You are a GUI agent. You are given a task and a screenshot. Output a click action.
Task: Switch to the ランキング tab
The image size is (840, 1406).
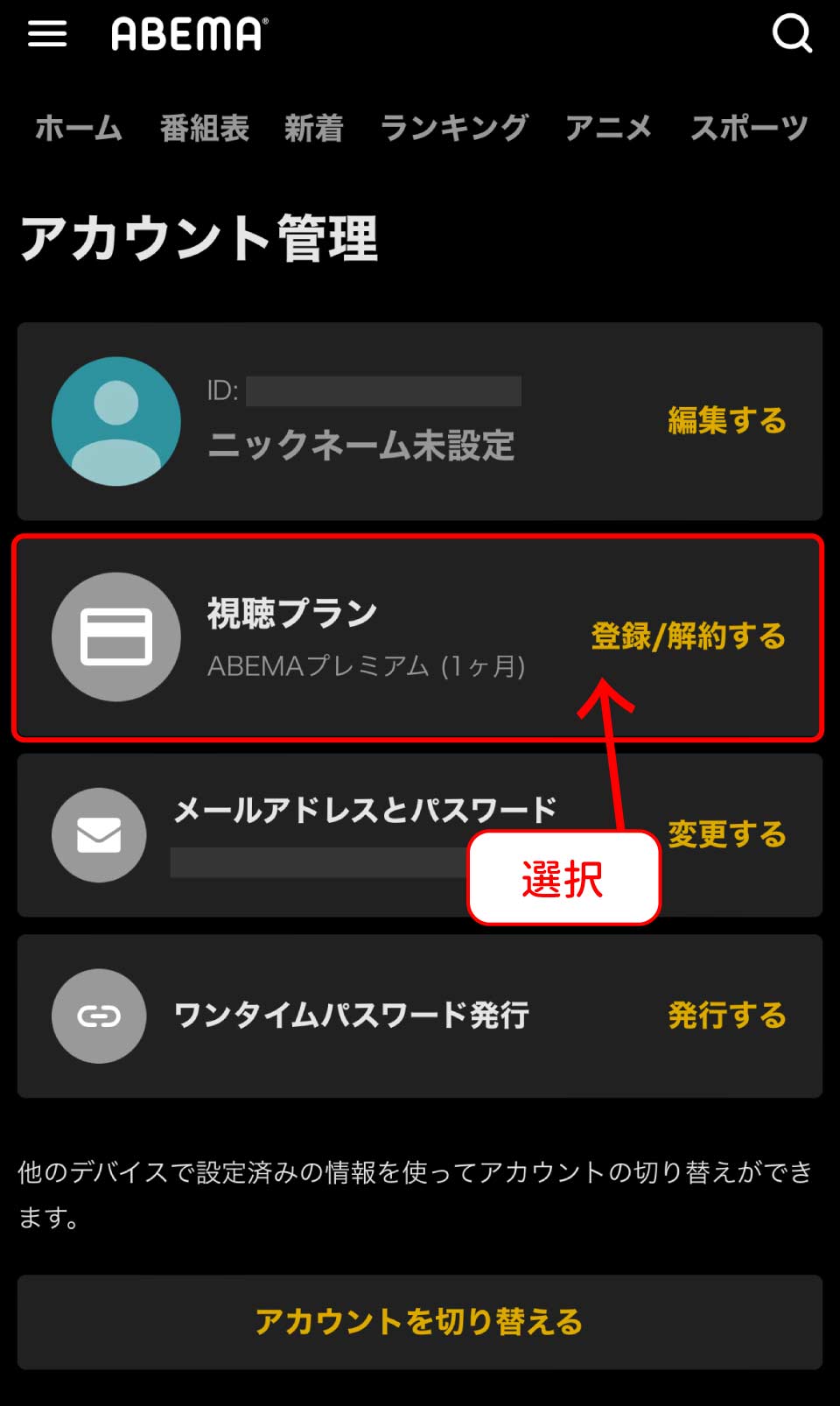(x=454, y=128)
